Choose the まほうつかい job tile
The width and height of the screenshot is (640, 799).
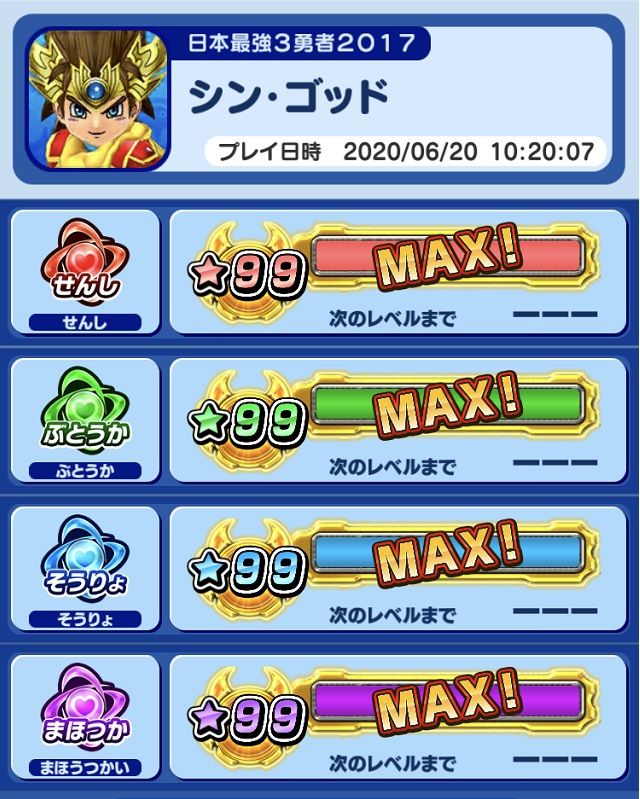(x=85, y=716)
